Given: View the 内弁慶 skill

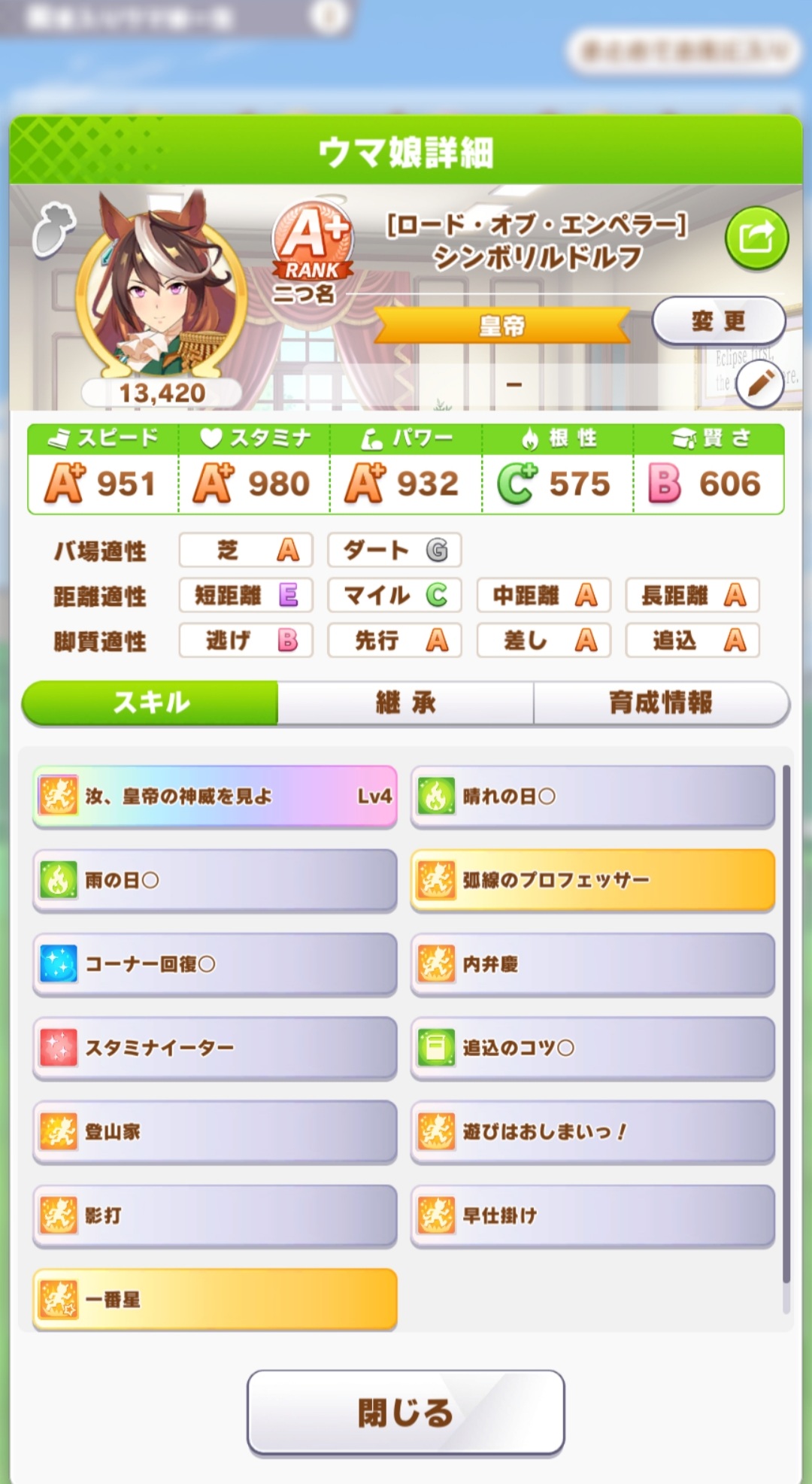Looking at the screenshot, I should pos(592,964).
